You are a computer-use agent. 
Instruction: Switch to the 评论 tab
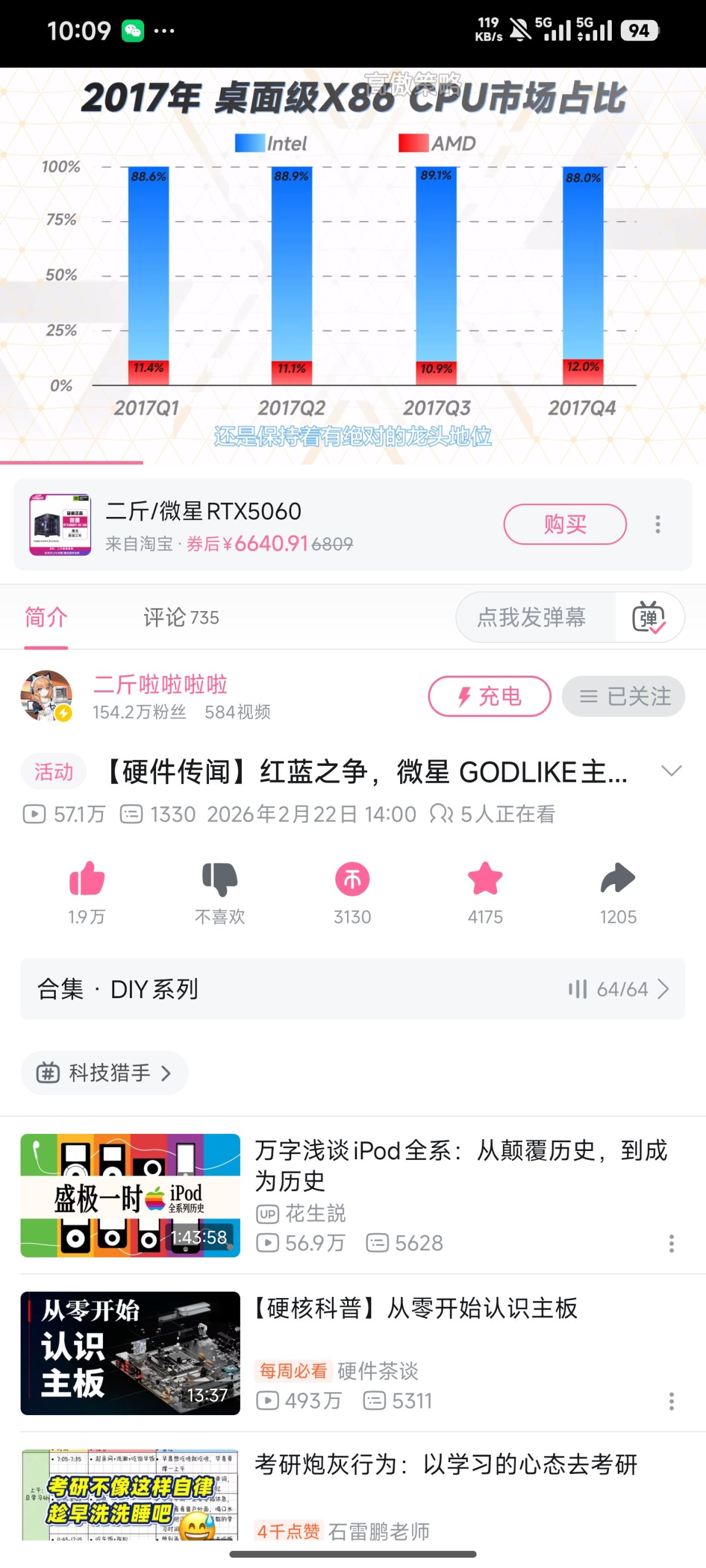pyautogui.click(x=180, y=617)
